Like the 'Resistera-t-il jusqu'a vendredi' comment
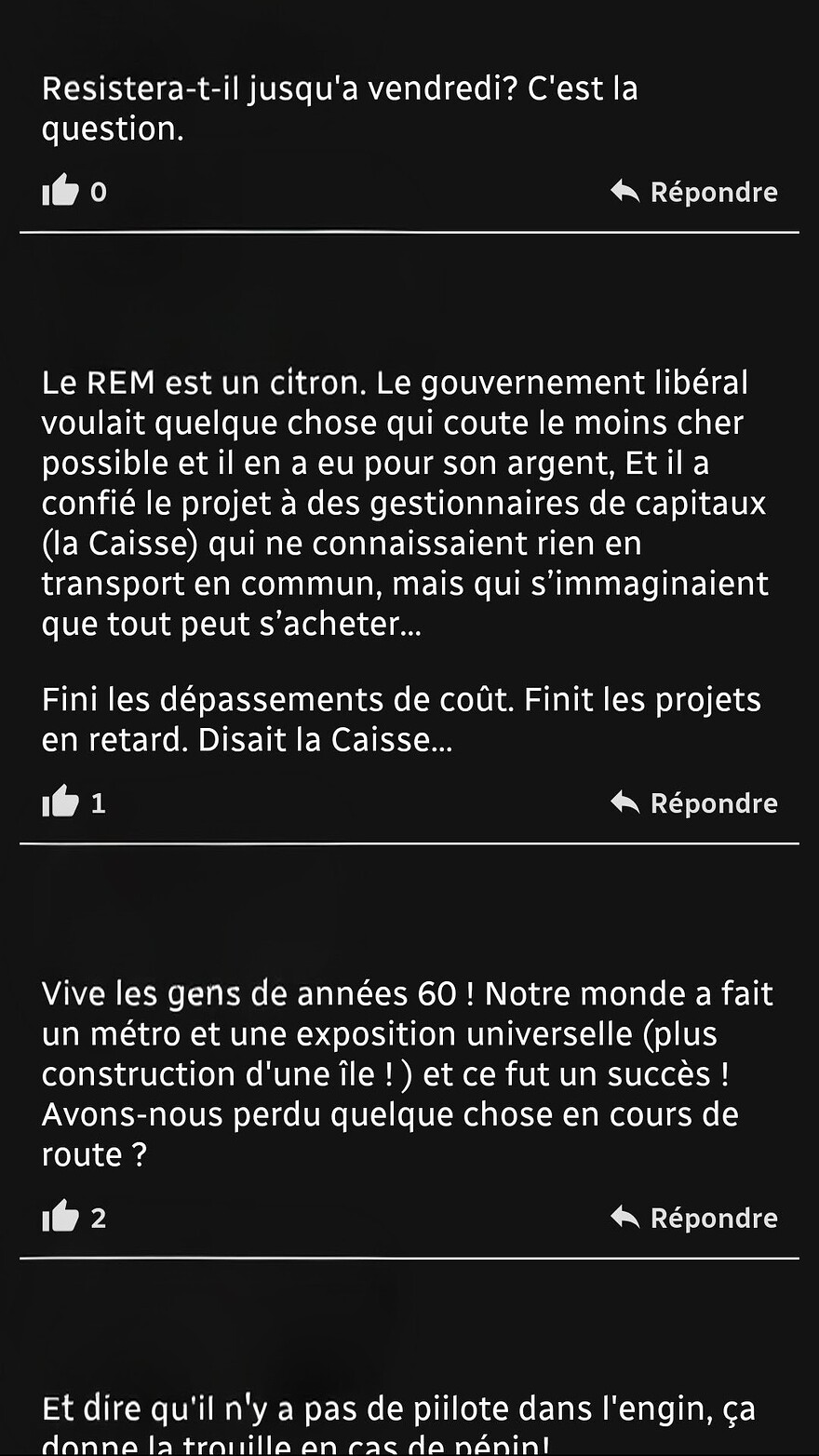The height and width of the screenshot is (1456, 819). pos(61,191)
